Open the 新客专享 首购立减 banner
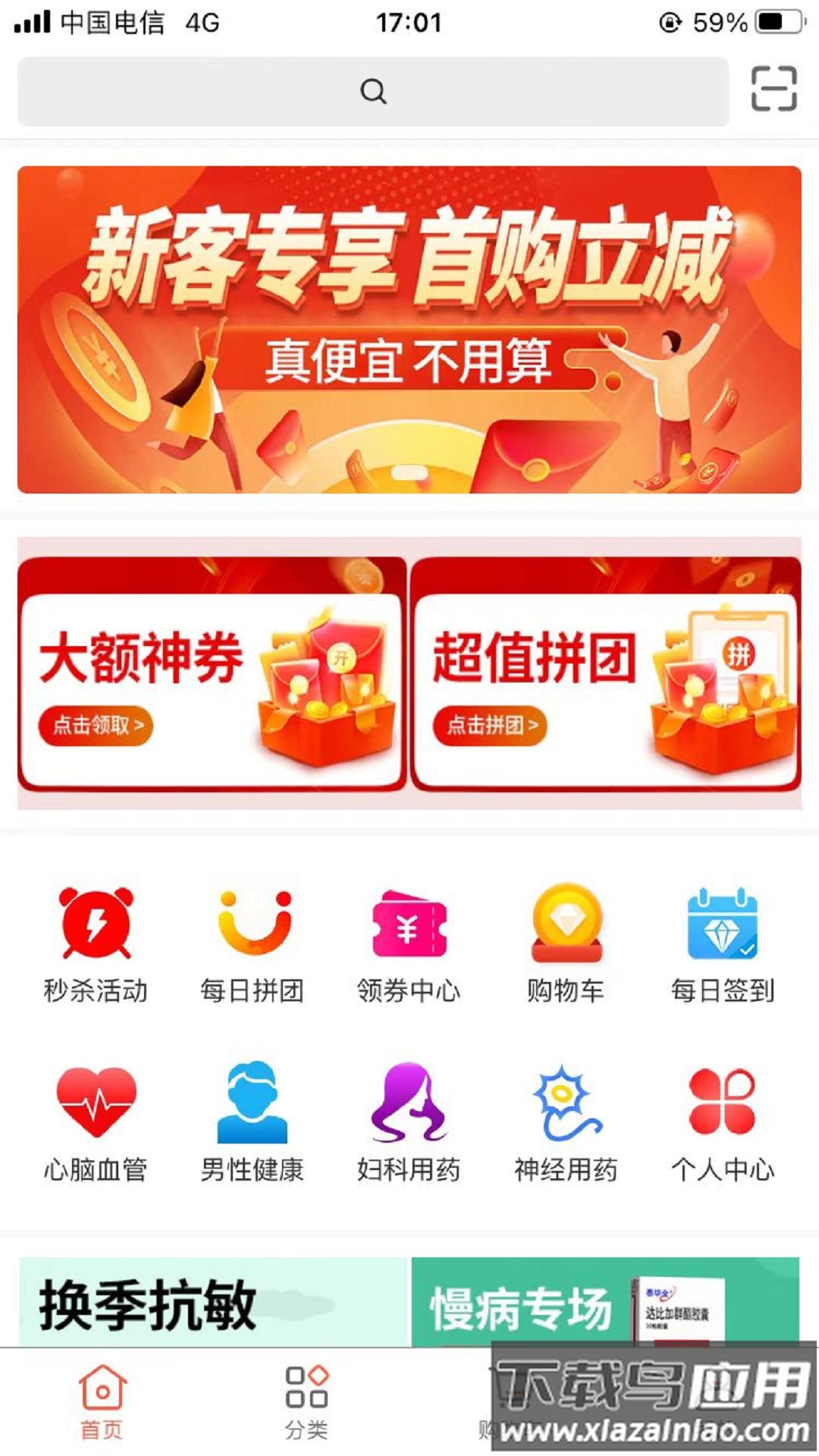Screen dimensions: 819x1456 (x=409, y=330)
